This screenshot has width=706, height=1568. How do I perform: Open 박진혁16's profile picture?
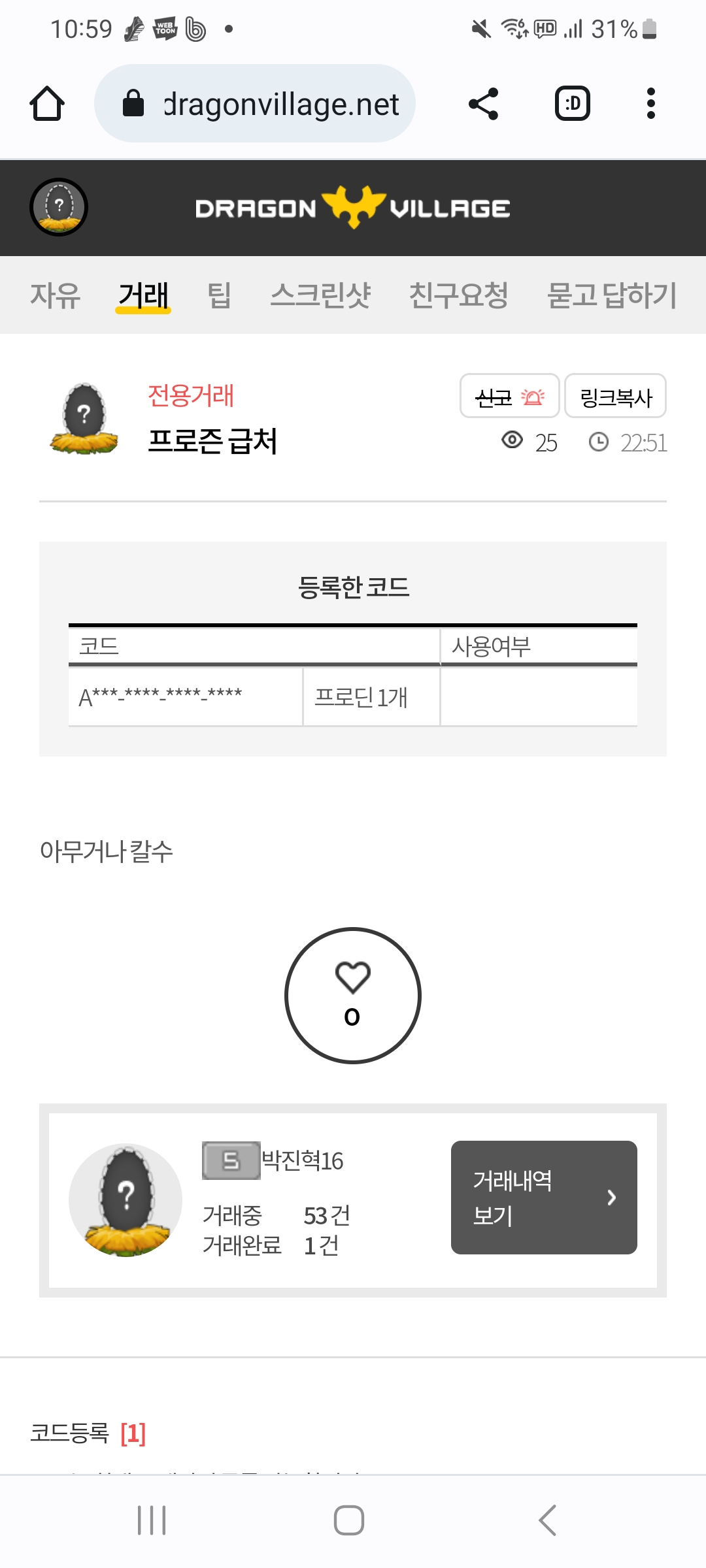[x=126, y=1200]
